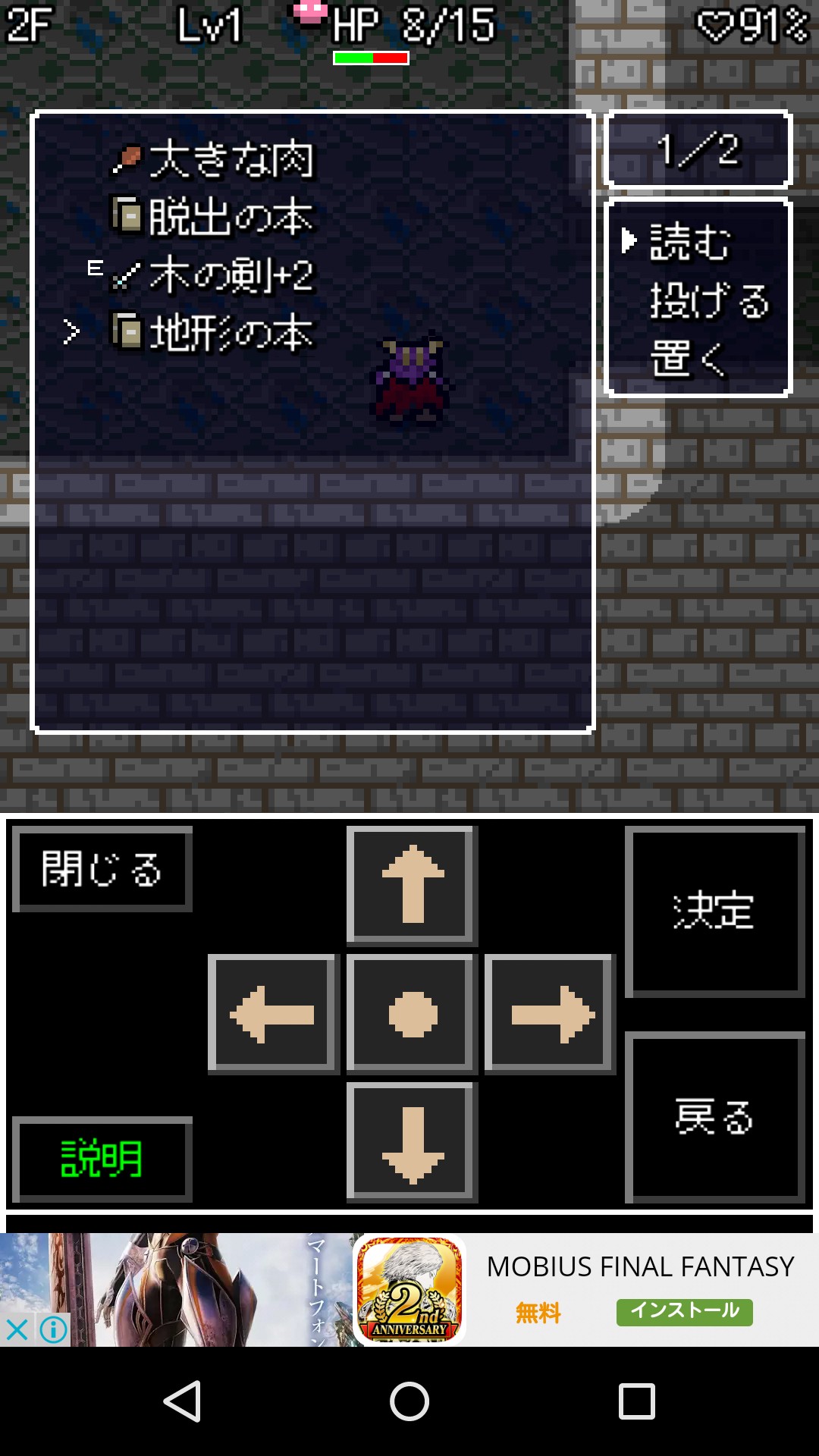Image resolution: width=819 pixels, height=1456 pixels.
Task: Select the 地形の本 item
Action: click(x=213, y=332)
